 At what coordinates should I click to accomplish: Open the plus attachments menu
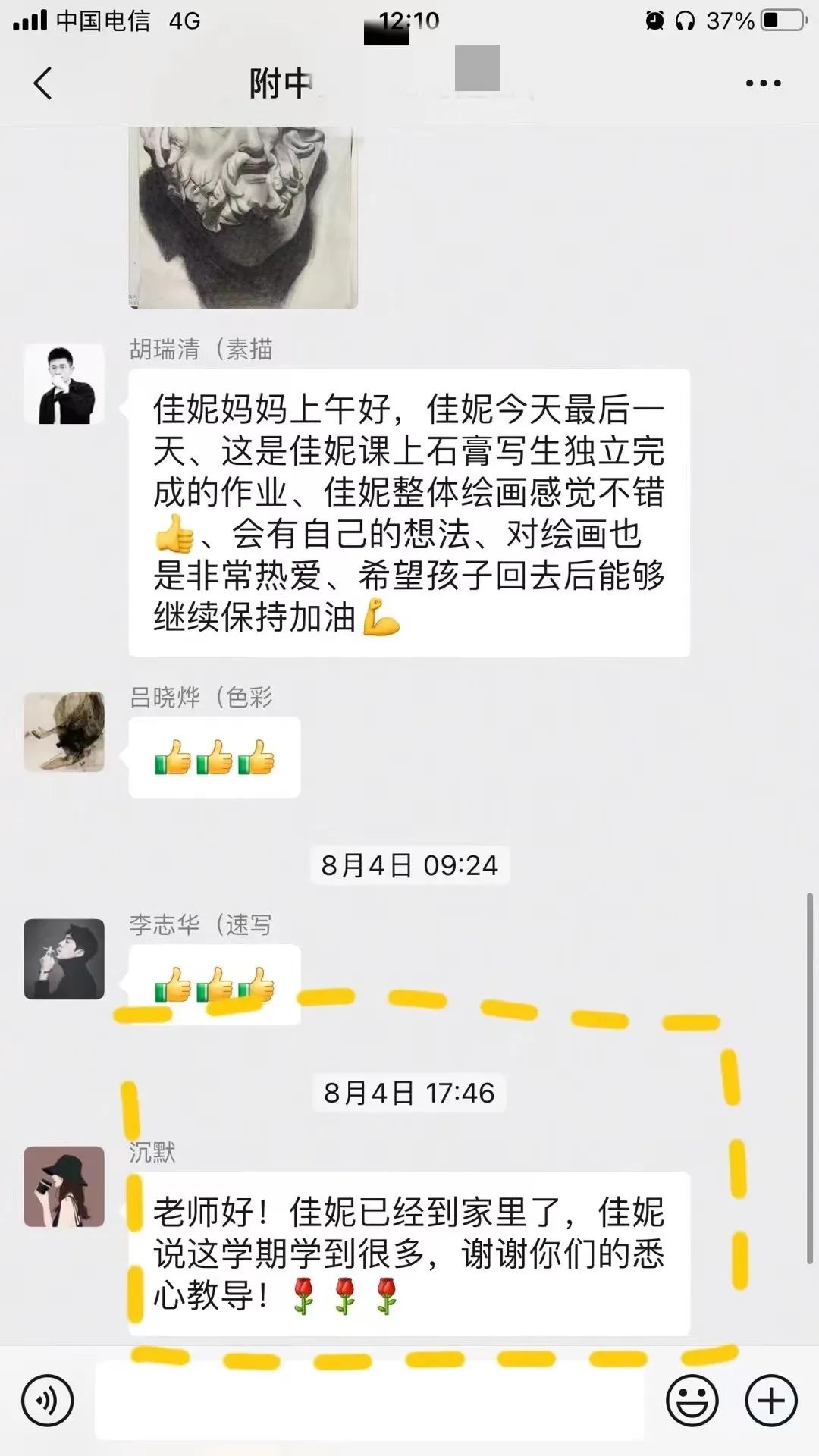(771, 1401)
